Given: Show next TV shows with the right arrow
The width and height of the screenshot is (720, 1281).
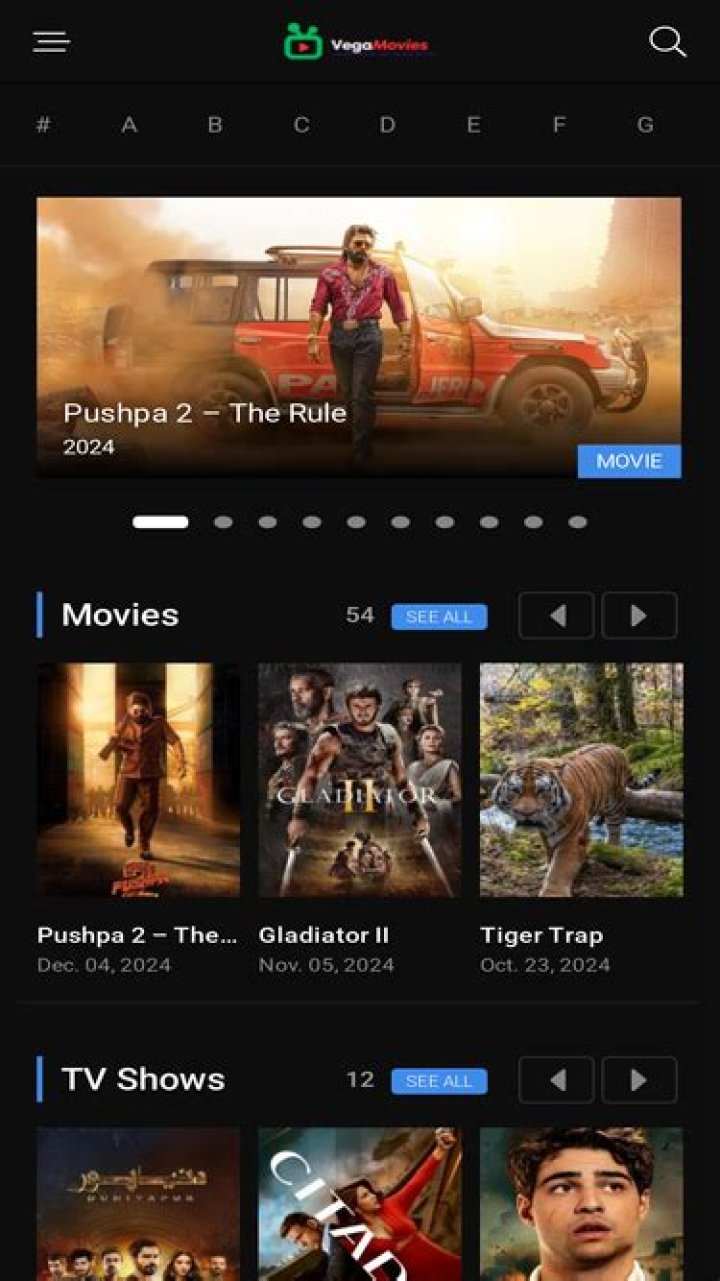Looking at the screenshot, I should click(x=639, y=1080).
